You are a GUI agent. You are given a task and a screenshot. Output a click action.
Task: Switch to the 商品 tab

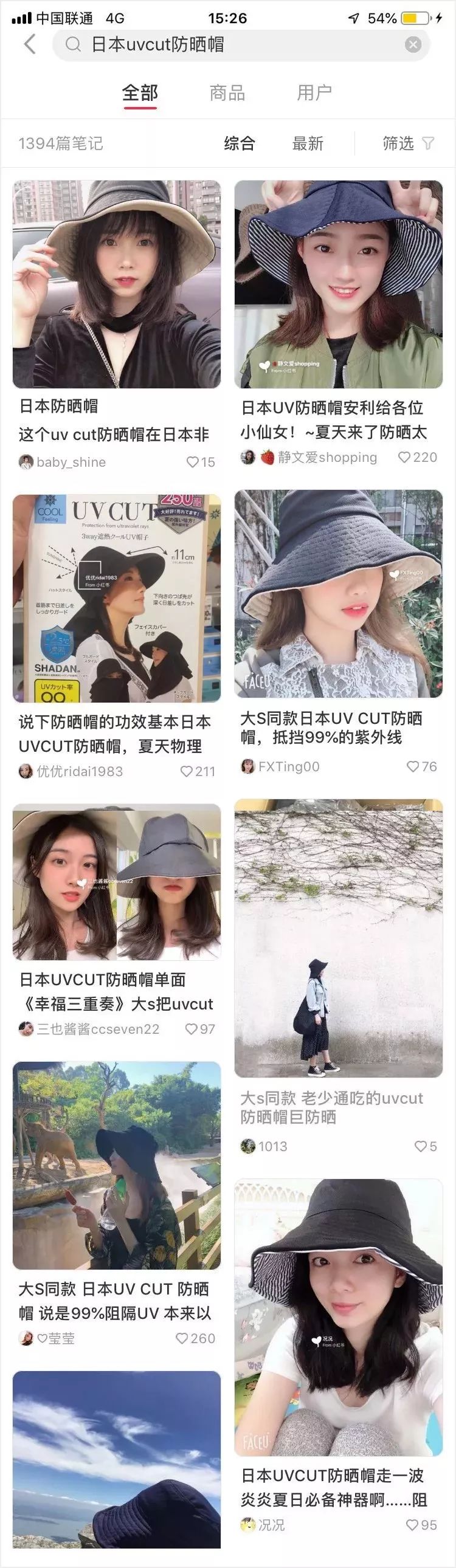(227, 93)
